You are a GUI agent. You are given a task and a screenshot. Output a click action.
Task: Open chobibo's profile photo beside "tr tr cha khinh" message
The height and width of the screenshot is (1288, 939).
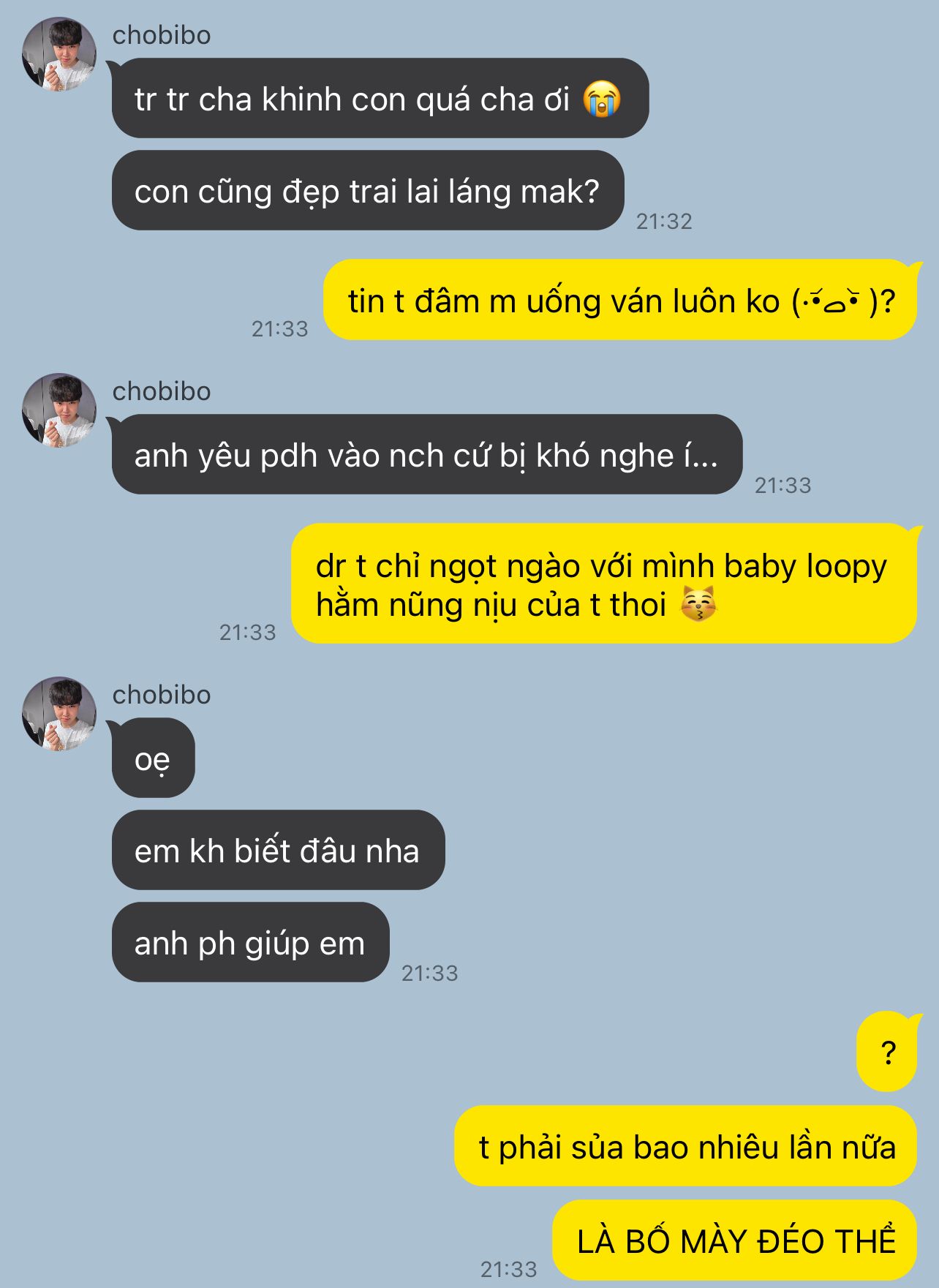(x=59, y=55)
